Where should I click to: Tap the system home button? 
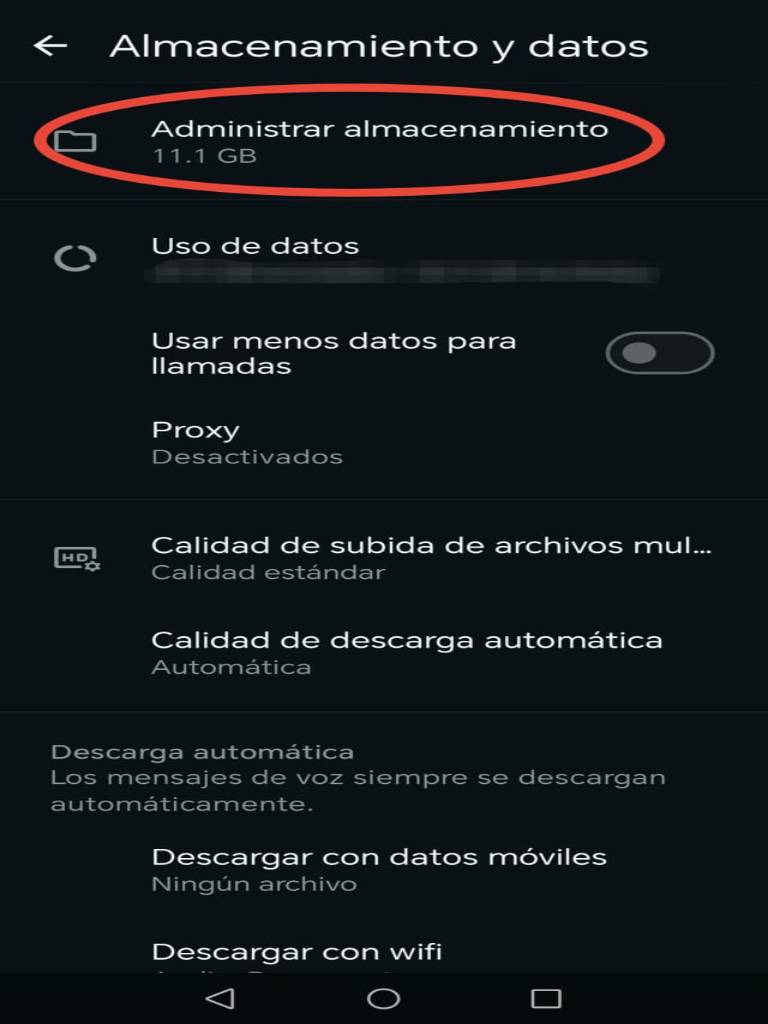(x=383, y=998)
